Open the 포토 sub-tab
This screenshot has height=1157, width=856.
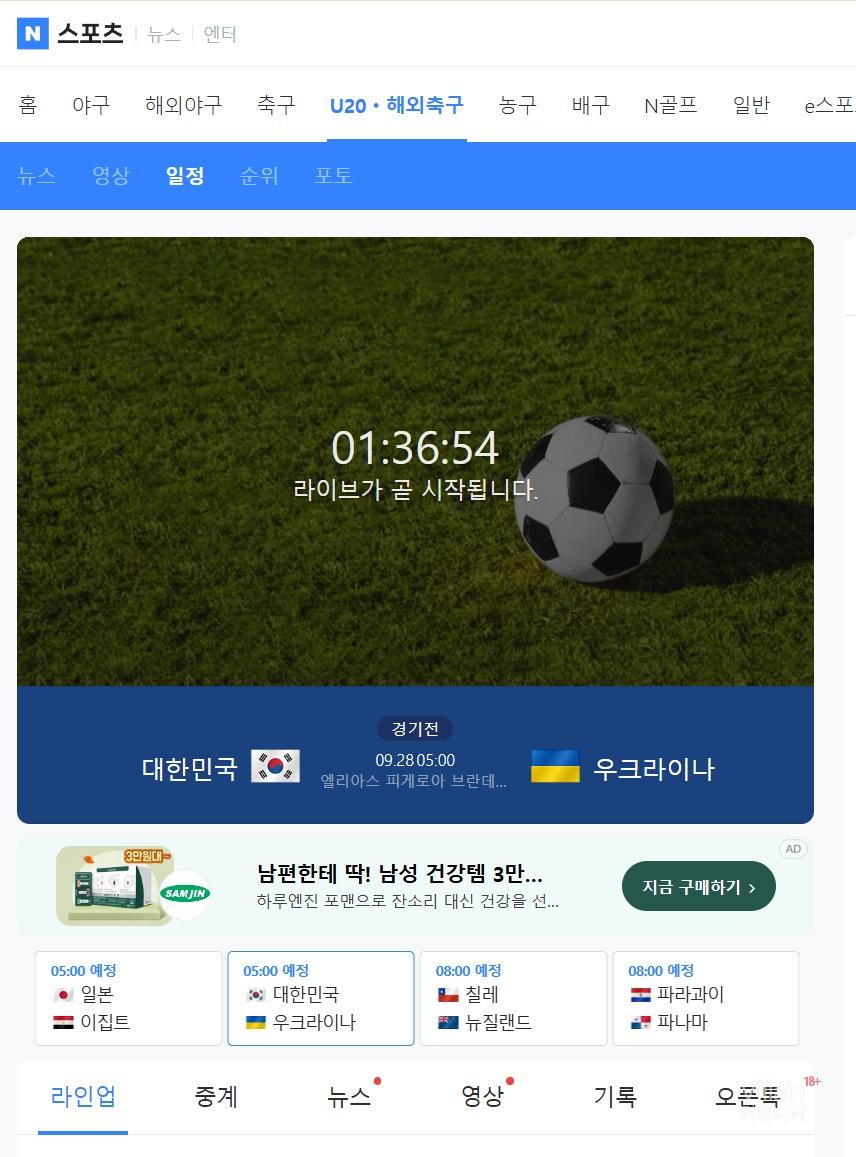coord(333,176)
